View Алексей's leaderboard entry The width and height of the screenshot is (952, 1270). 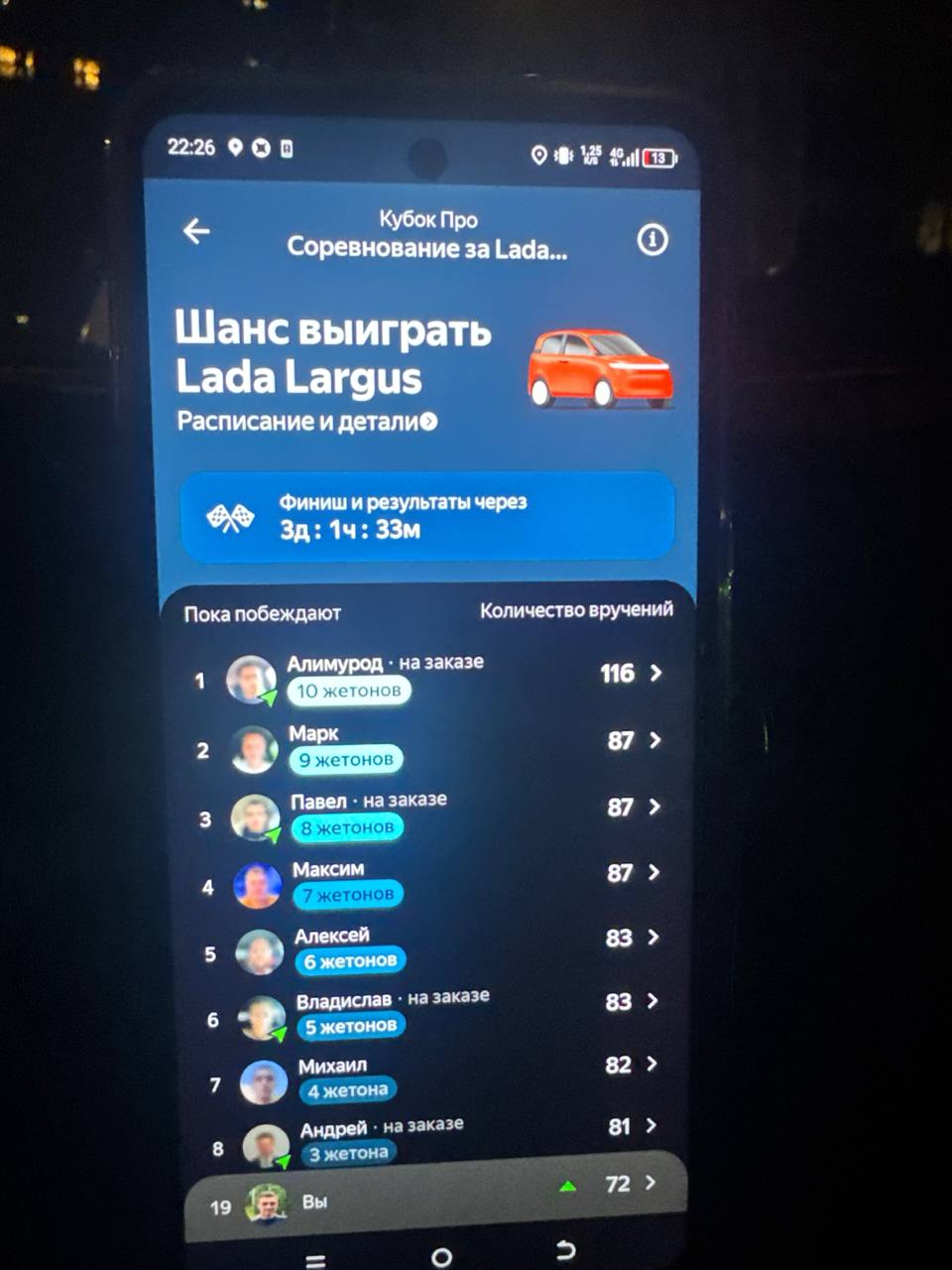(426, 948)
